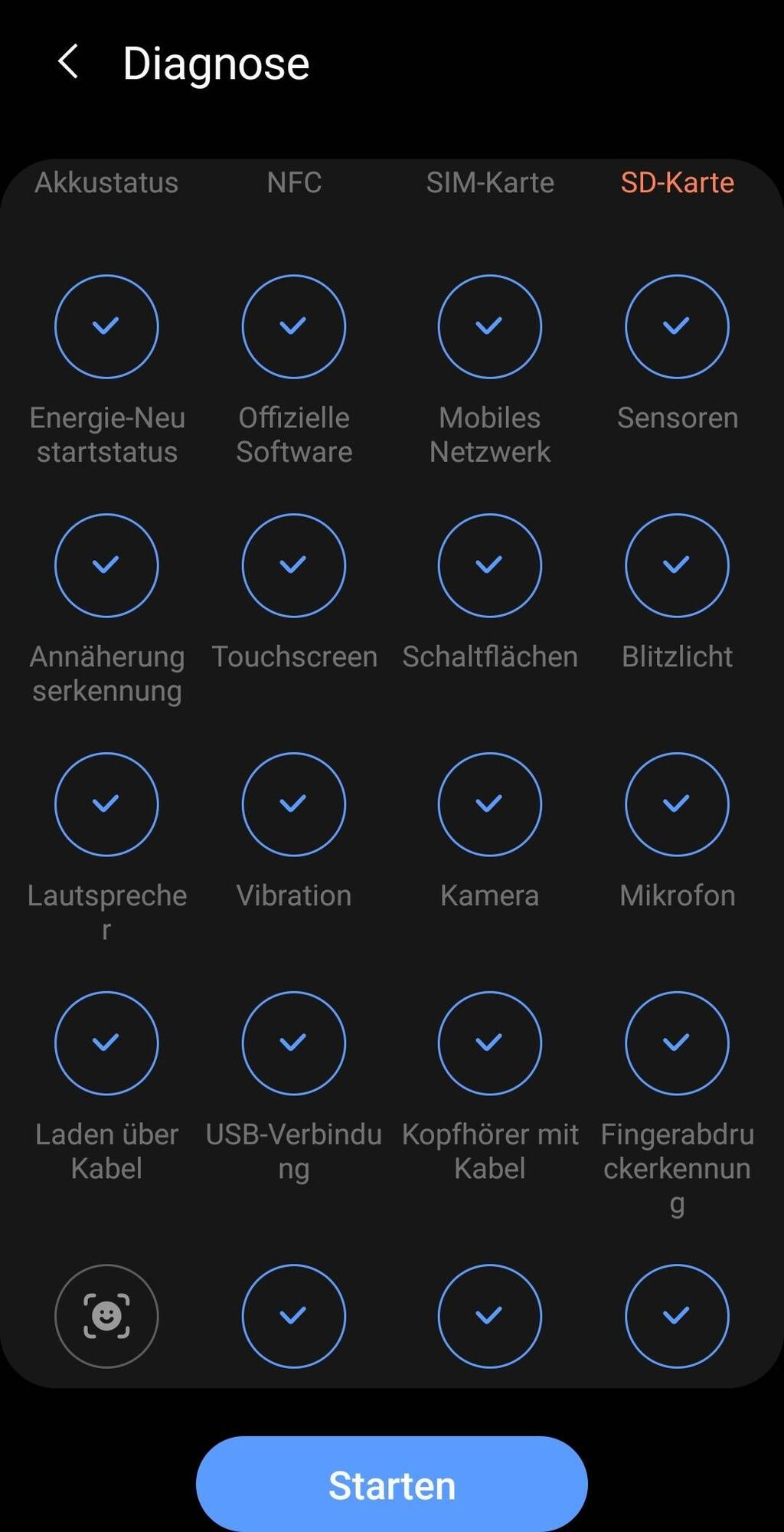Select the Mikrofon diagnostic
This screenshot has height=1532, width=784.
[x=677, y=805]
